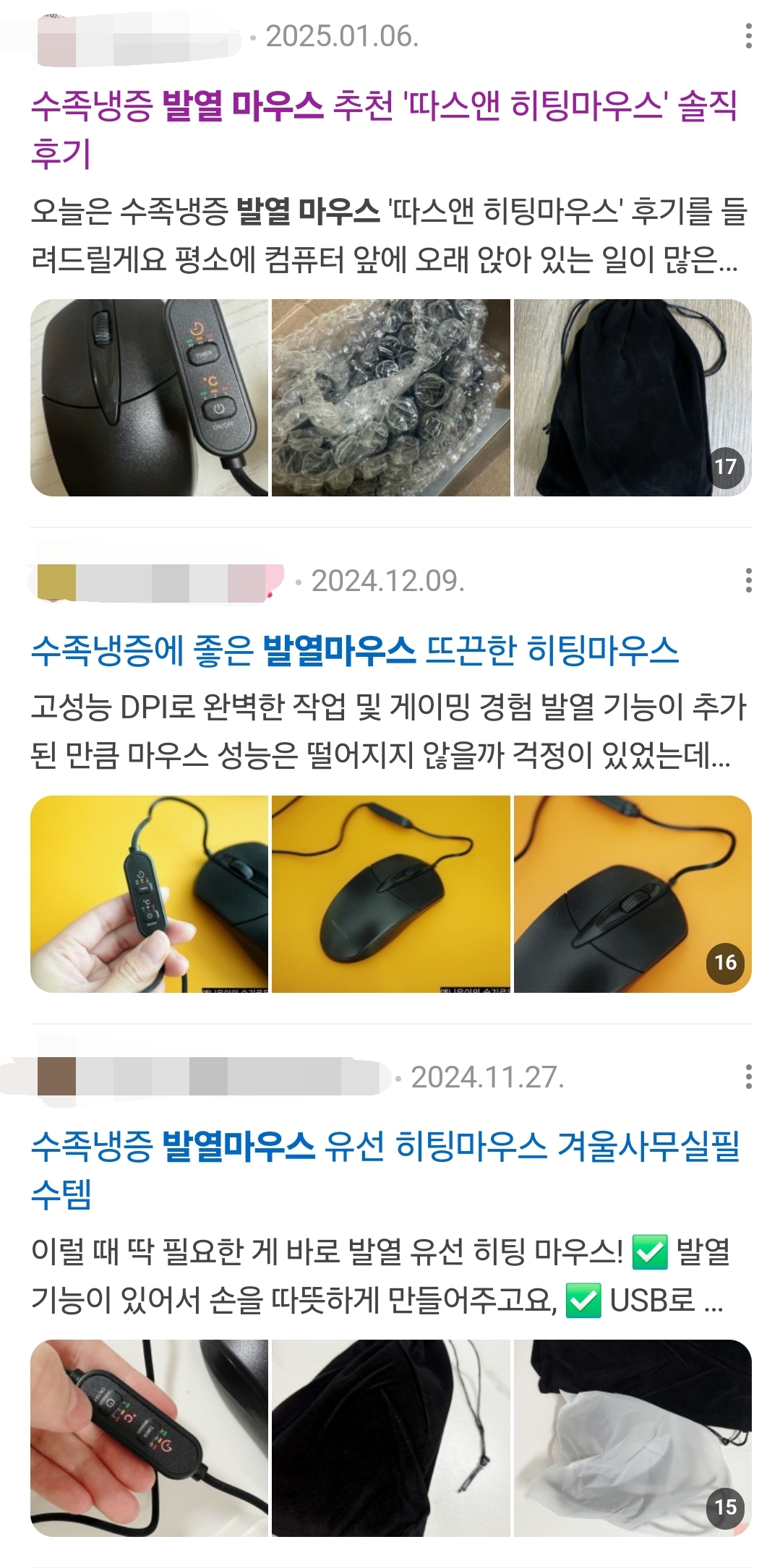Click the '17' image count badge
The height and width of the screenshot is (1568, 780).
727,468
